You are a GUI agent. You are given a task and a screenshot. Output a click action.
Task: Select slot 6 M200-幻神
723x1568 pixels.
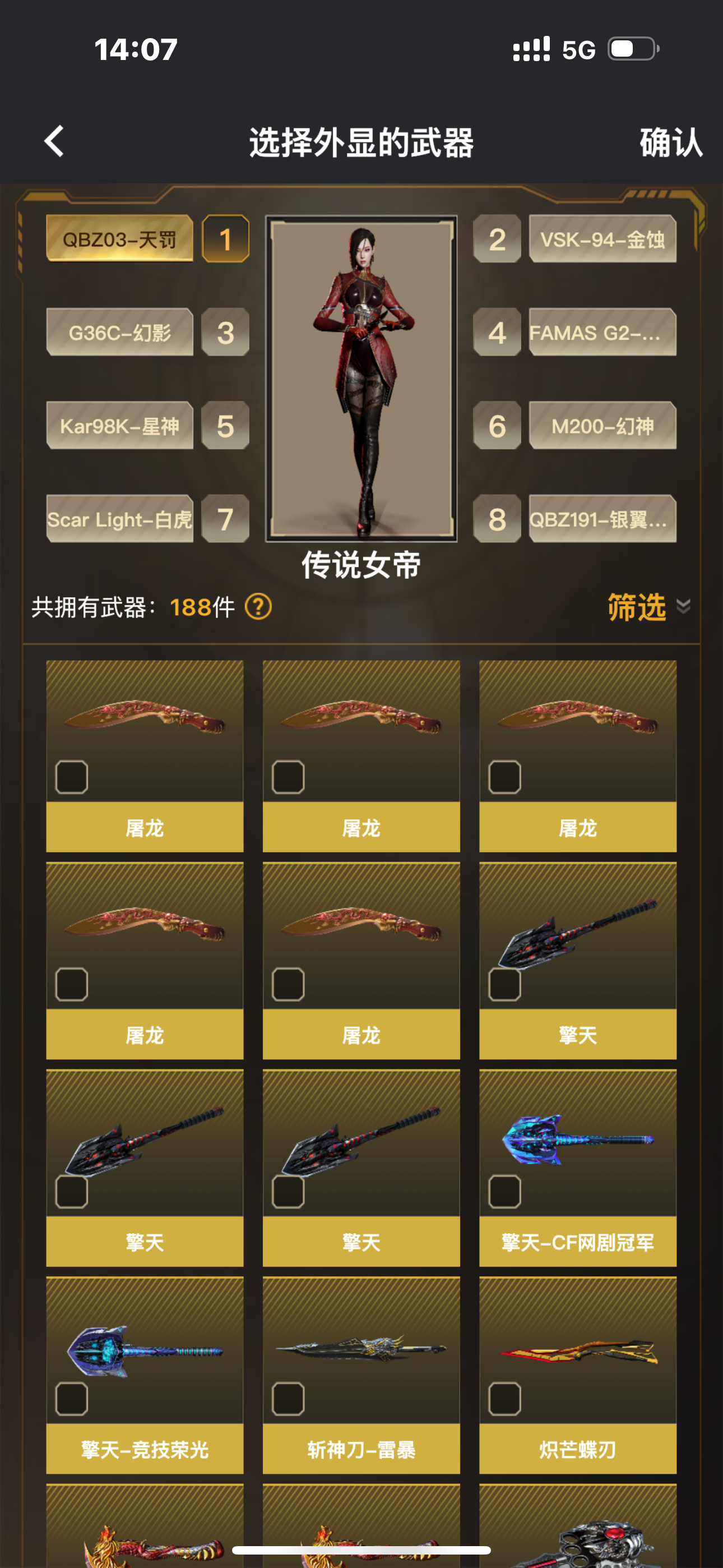click(602, 426)
